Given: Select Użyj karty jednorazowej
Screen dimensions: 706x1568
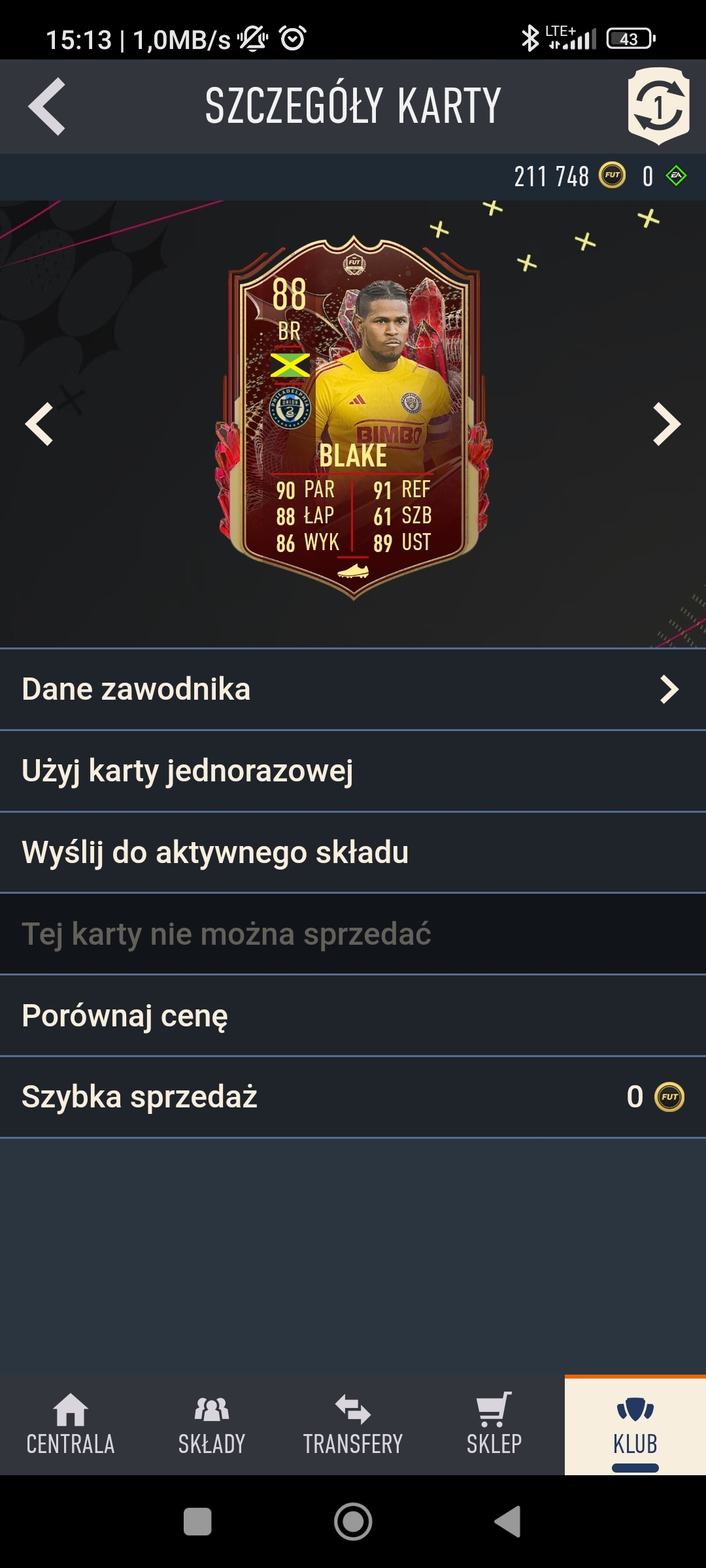Looking at the screenshot, I should 353,771.
